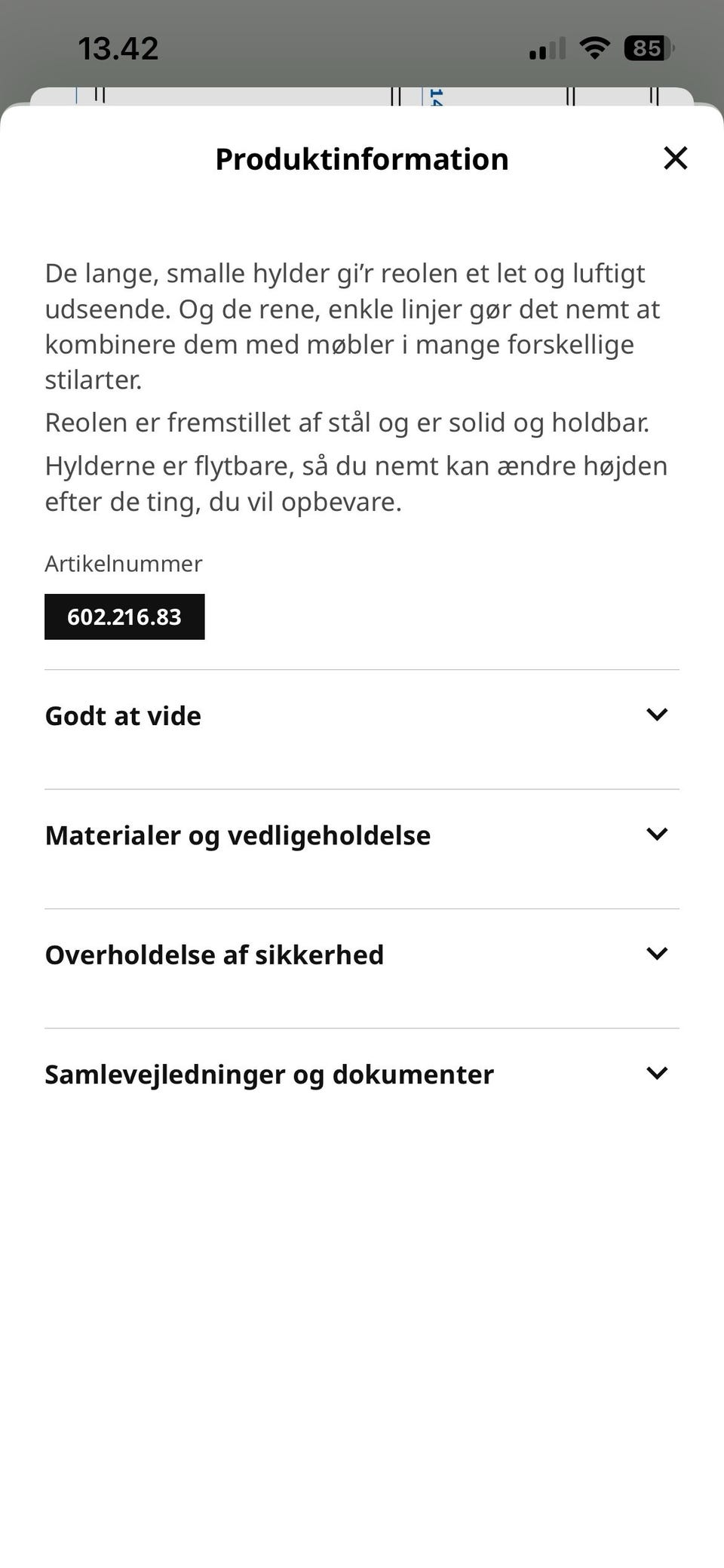The width and height of the screenshot is (724, 1568).
Task: Tap the Materialer og vedligeholdelse heading
Action: [x=238, y=835]
